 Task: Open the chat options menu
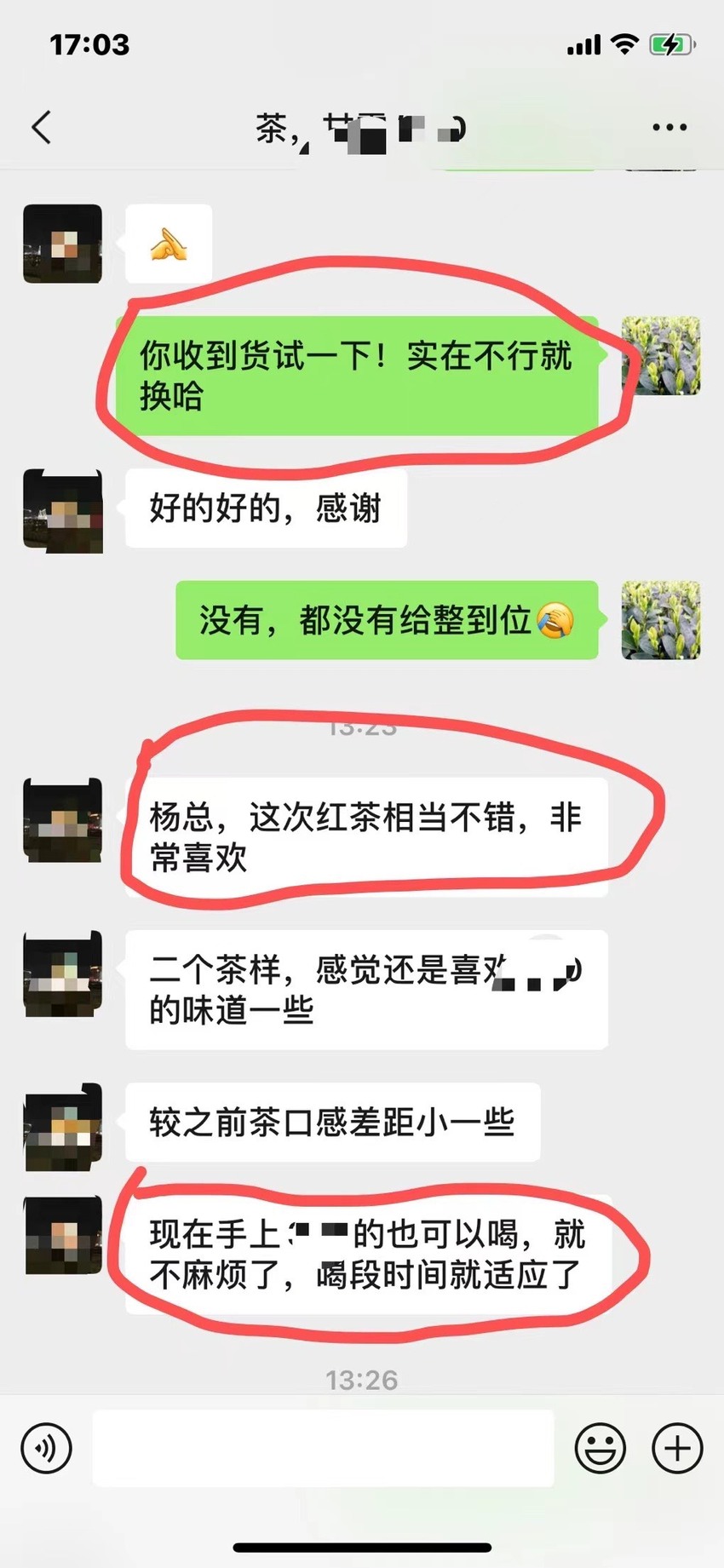click(x=669, y=128)
